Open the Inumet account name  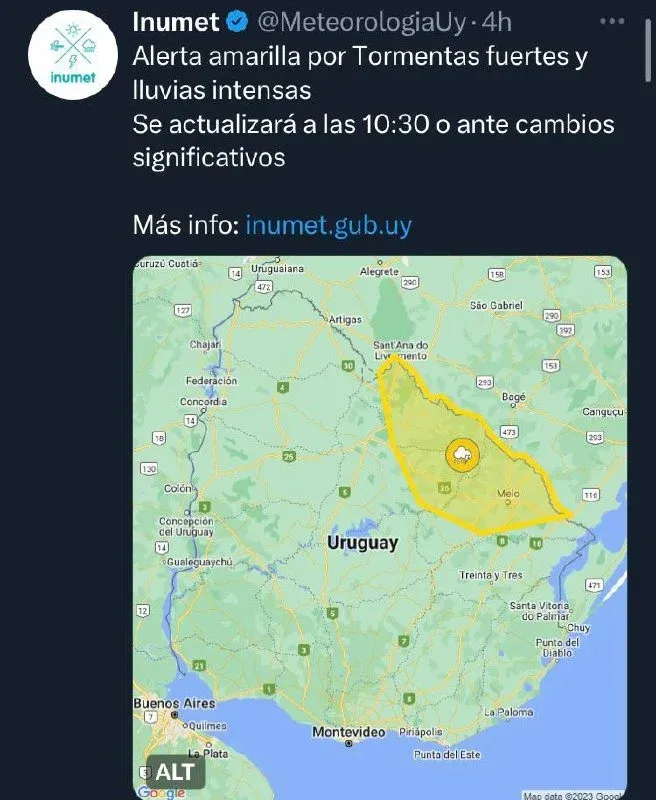tap(176, 20)
